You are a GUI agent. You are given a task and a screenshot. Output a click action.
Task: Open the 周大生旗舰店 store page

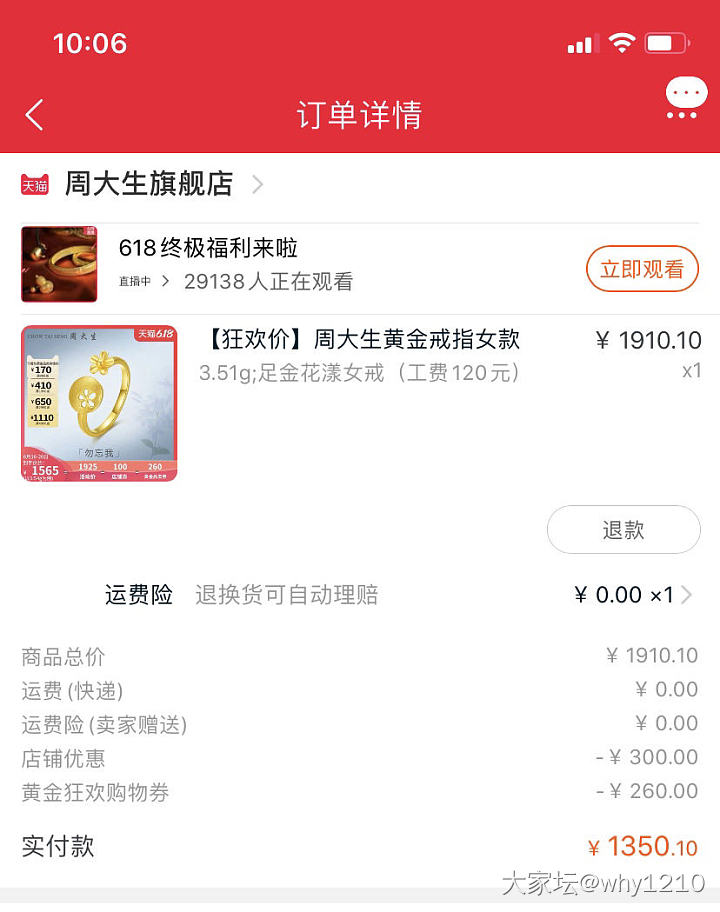pyautogui.click(x=148, y=184)
